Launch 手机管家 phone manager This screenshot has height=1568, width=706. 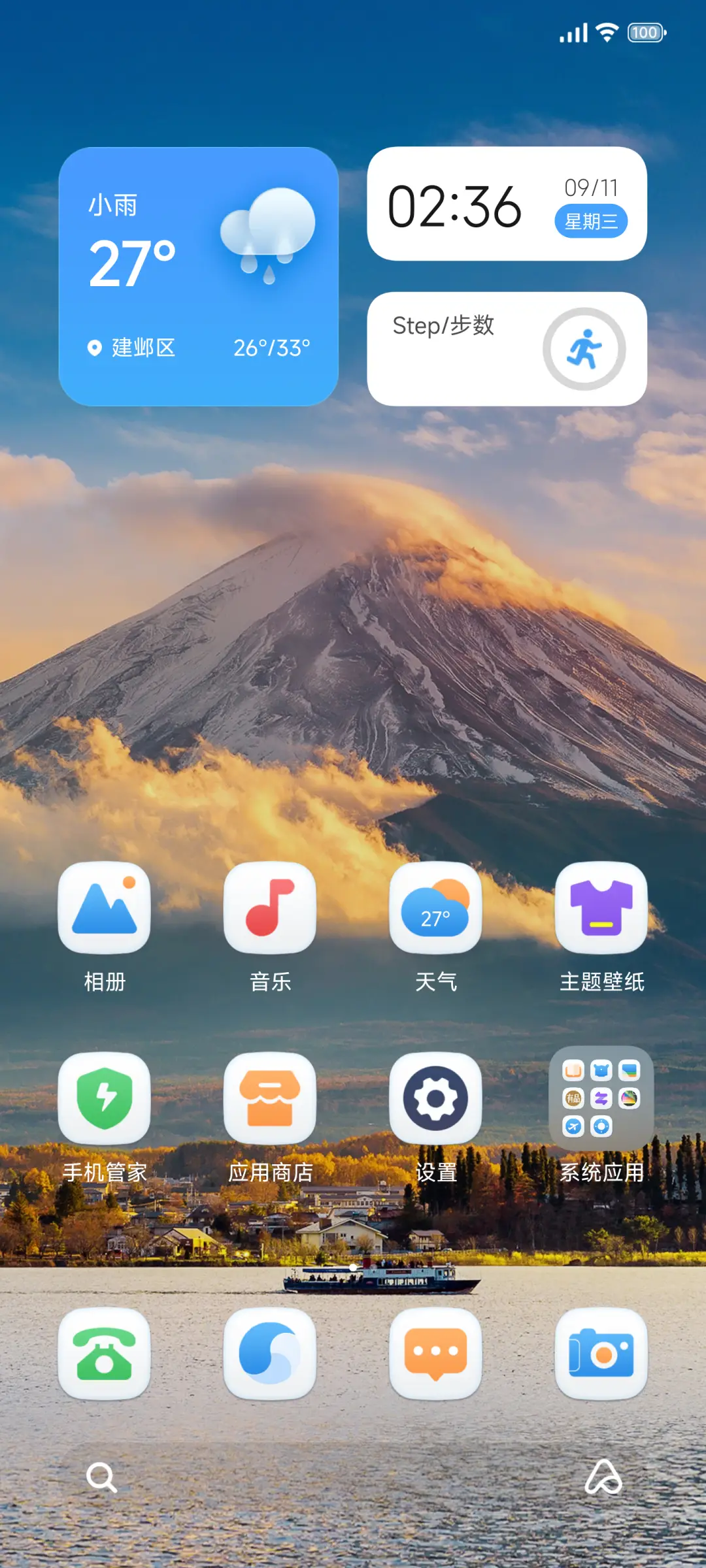(x=105, y=1100)
